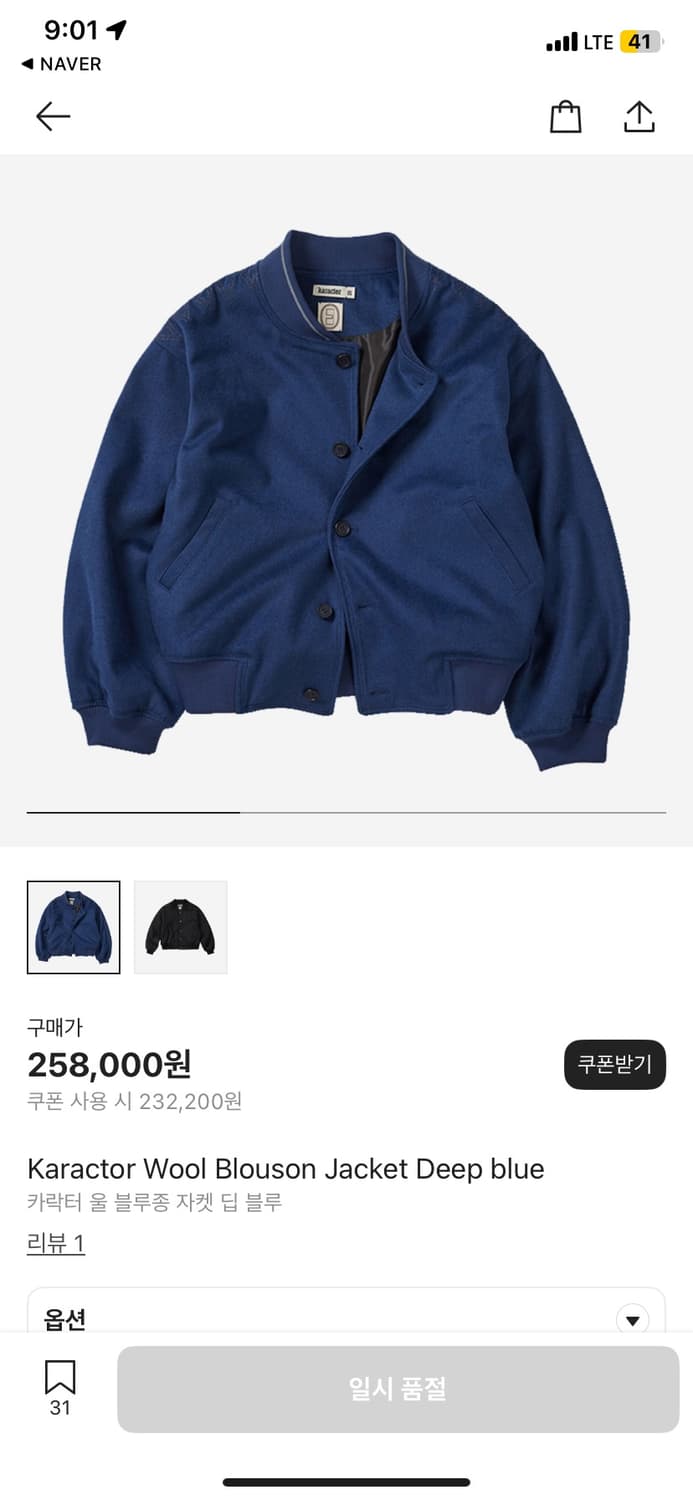Open the main jacket product image
693x1500 pixels.
346,500
